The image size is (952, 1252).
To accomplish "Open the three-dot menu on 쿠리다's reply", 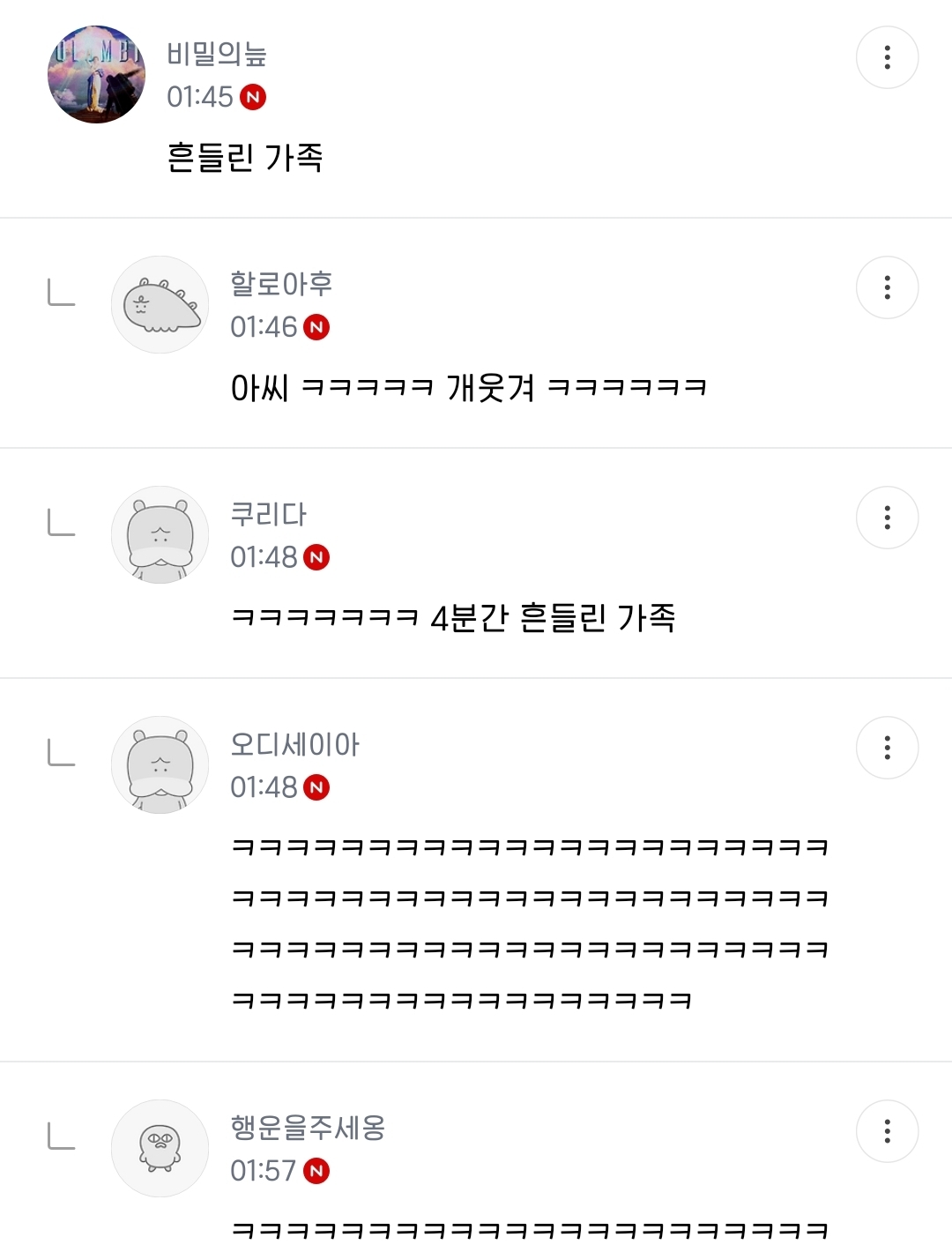I will [x=887, y=518].
